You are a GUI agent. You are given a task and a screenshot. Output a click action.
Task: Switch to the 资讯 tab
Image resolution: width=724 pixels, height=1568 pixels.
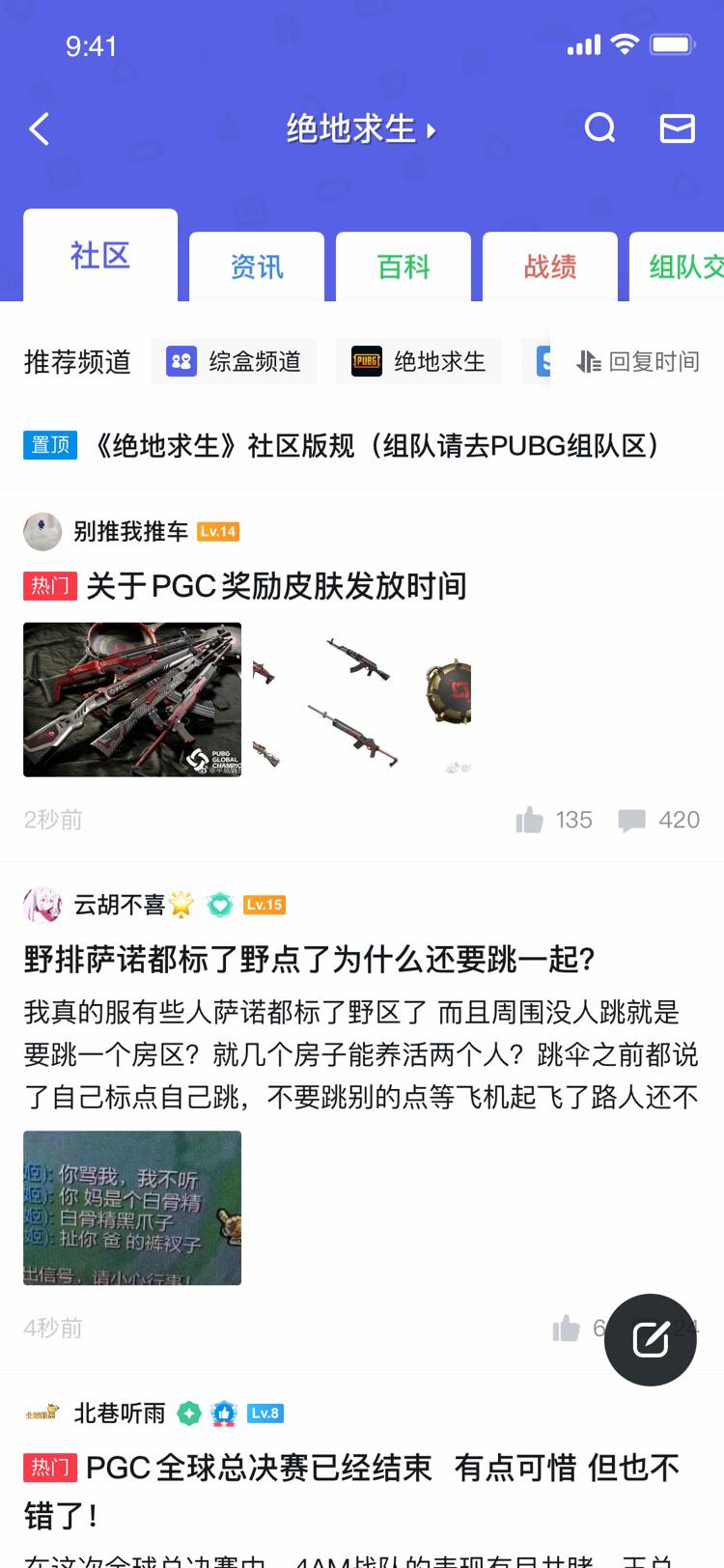click(x=257, y=266)
